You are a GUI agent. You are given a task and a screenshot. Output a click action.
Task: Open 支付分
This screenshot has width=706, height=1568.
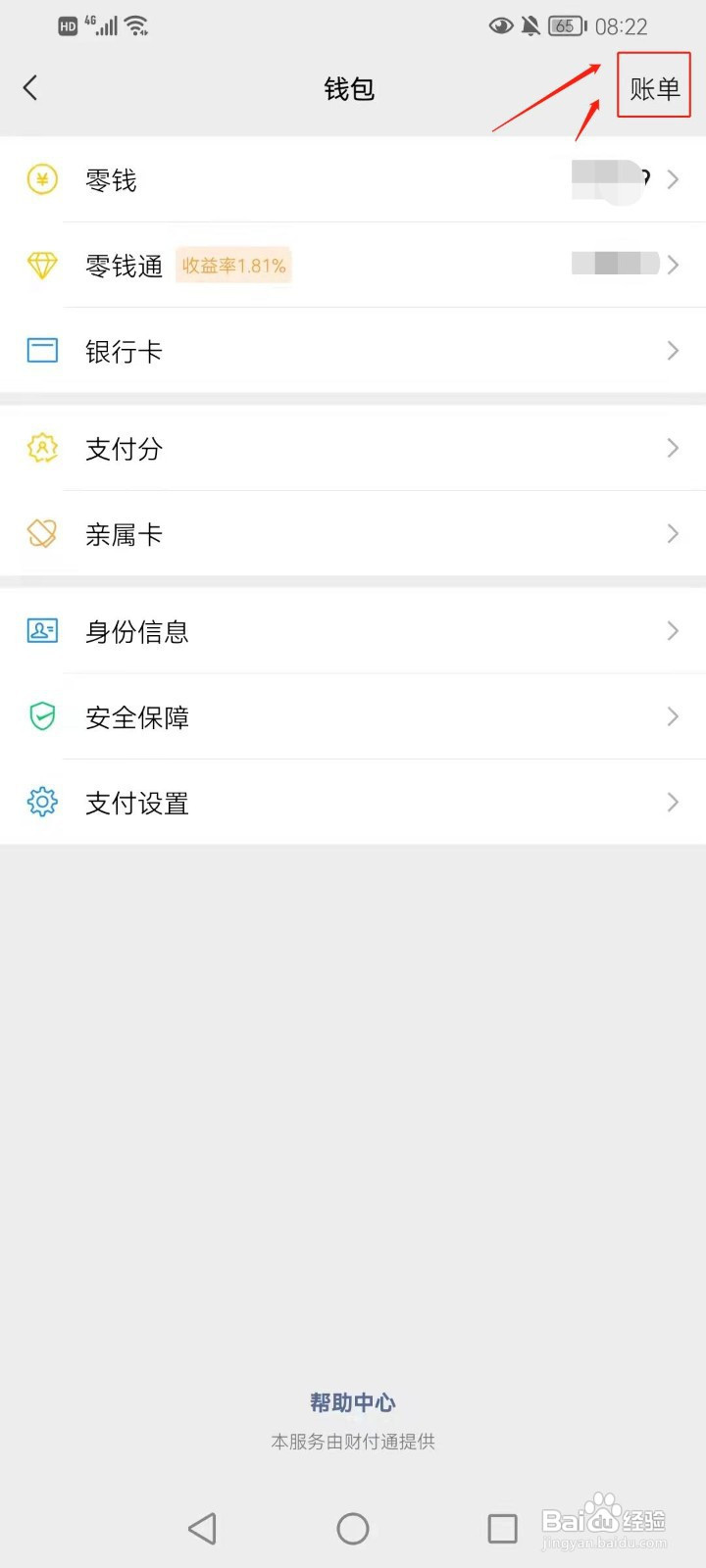[x=353, y=448]
